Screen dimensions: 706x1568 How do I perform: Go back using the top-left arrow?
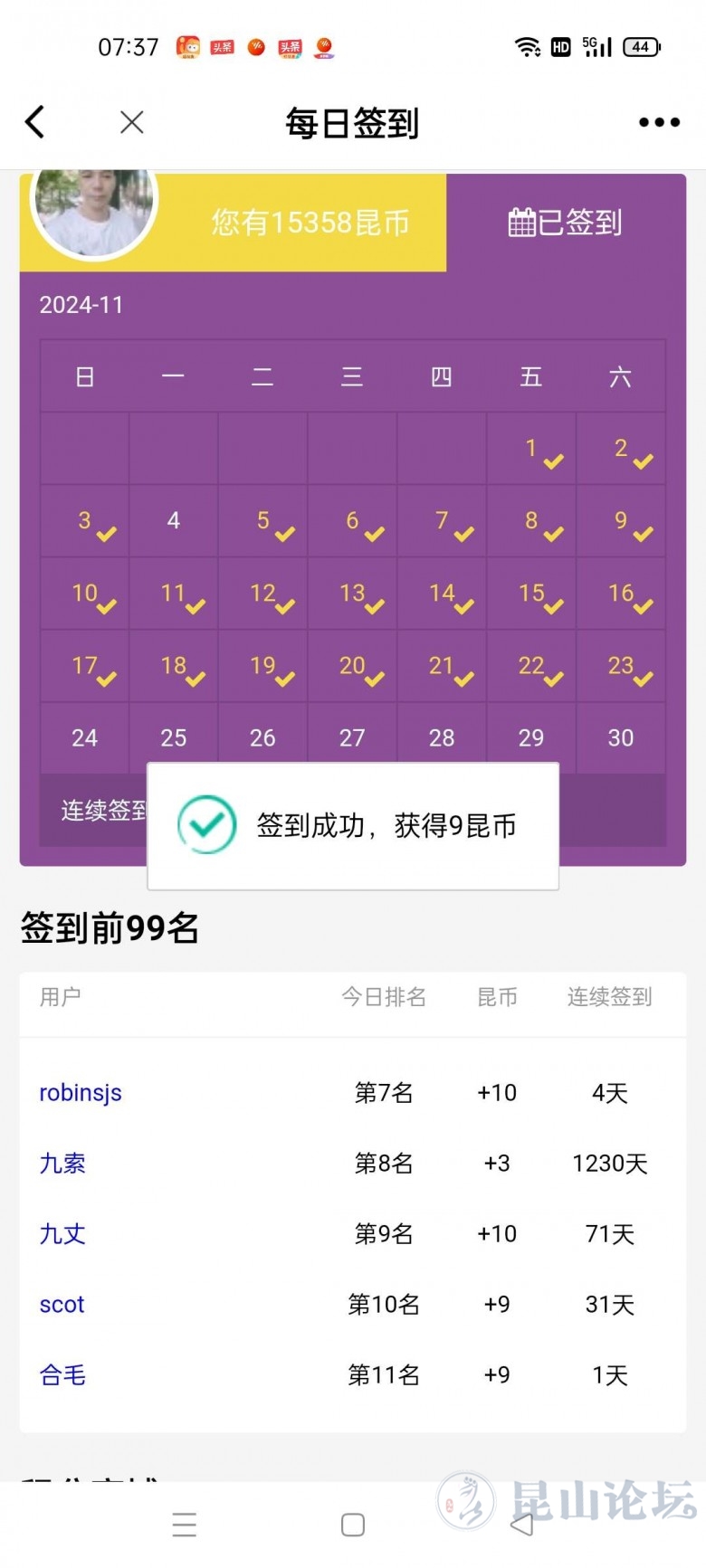point(35,122)
